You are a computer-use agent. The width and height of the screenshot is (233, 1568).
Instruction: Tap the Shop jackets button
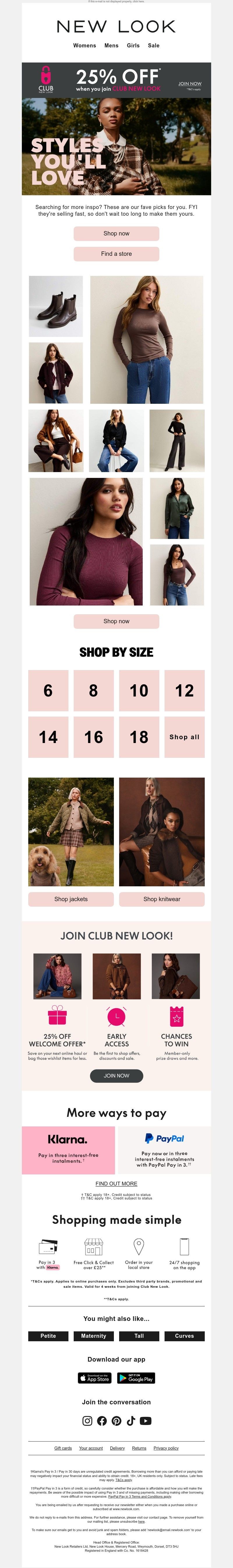coord(71,899)
